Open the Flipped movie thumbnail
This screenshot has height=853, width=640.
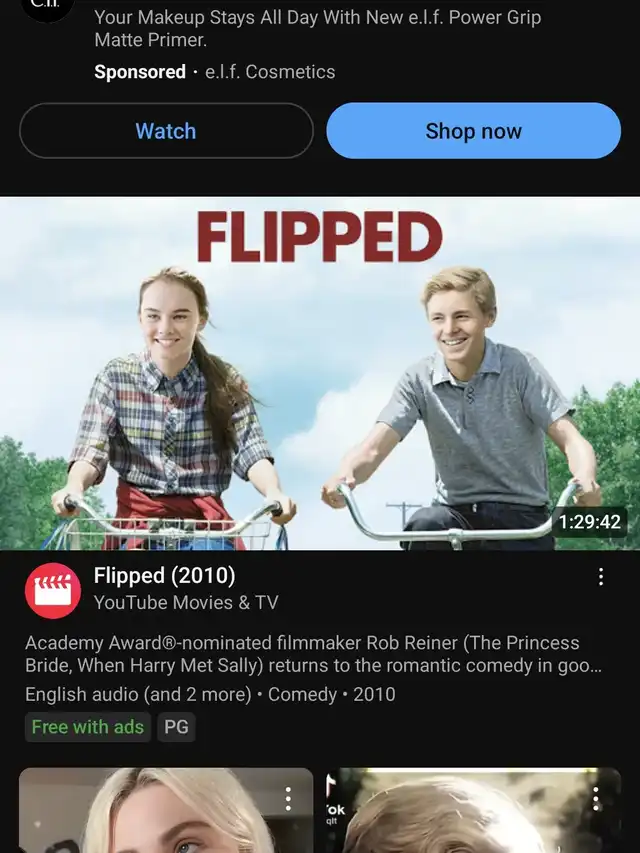320,373
